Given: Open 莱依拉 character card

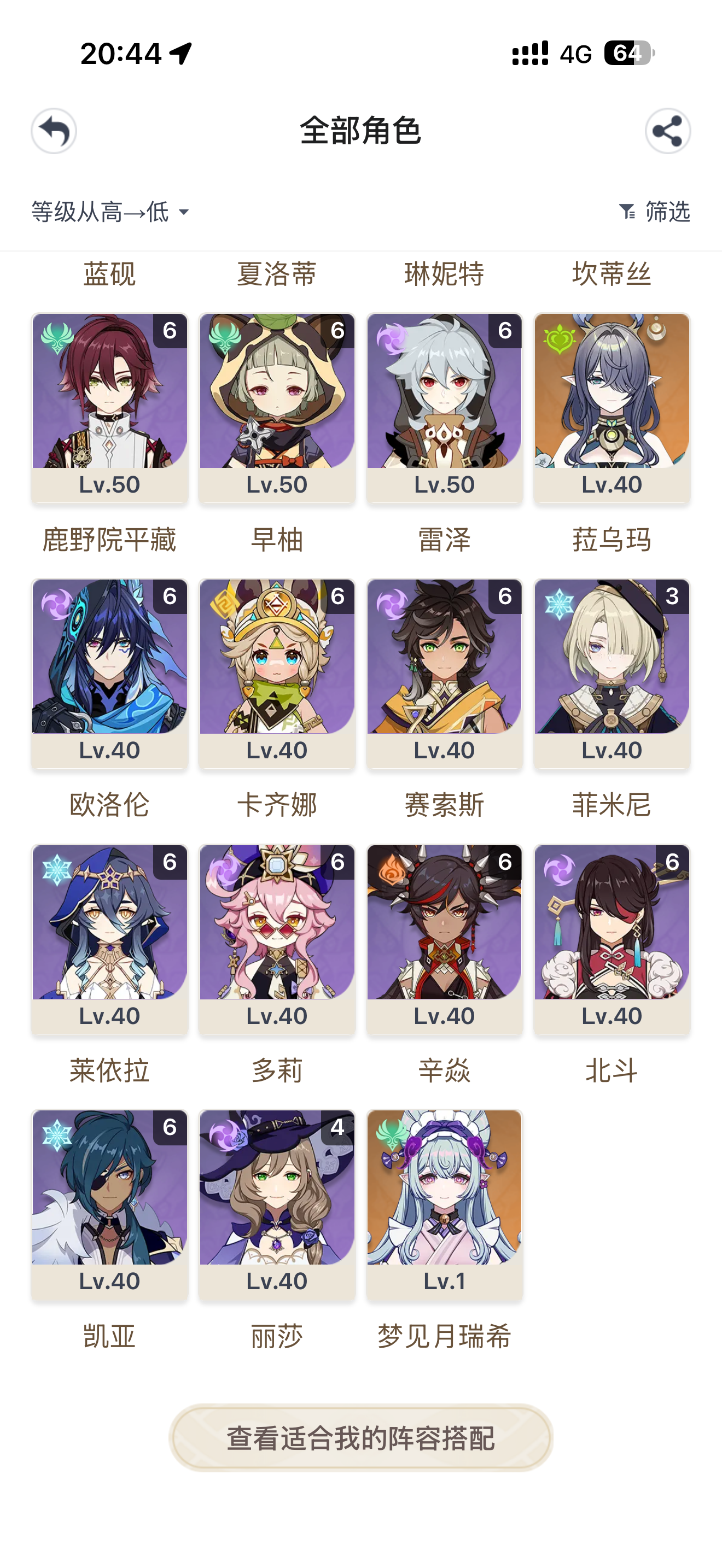Looking at the screenshot, I should click(x=109, y=939).
